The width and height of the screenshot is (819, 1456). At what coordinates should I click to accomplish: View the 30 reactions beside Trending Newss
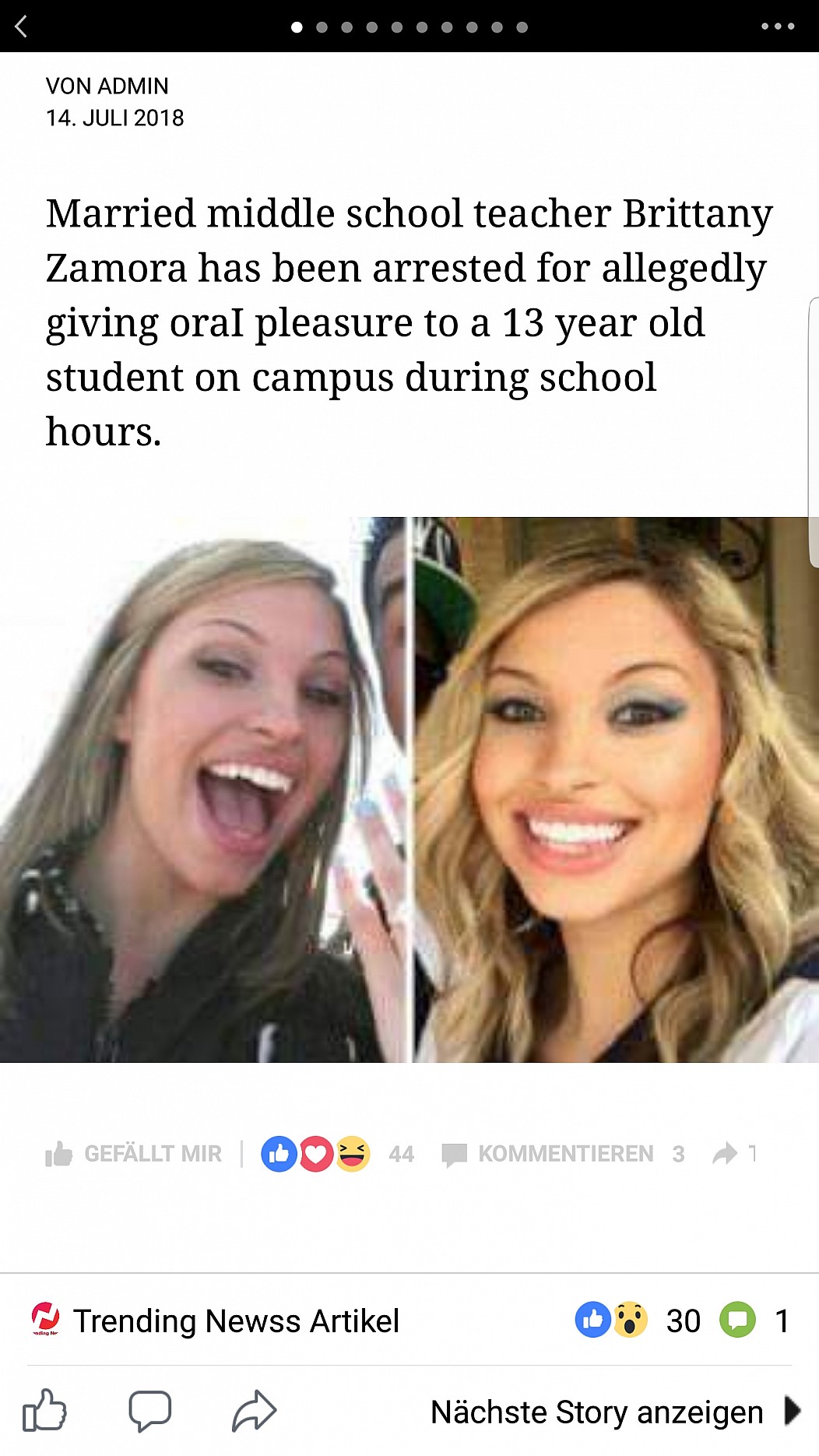(638, 1321)
